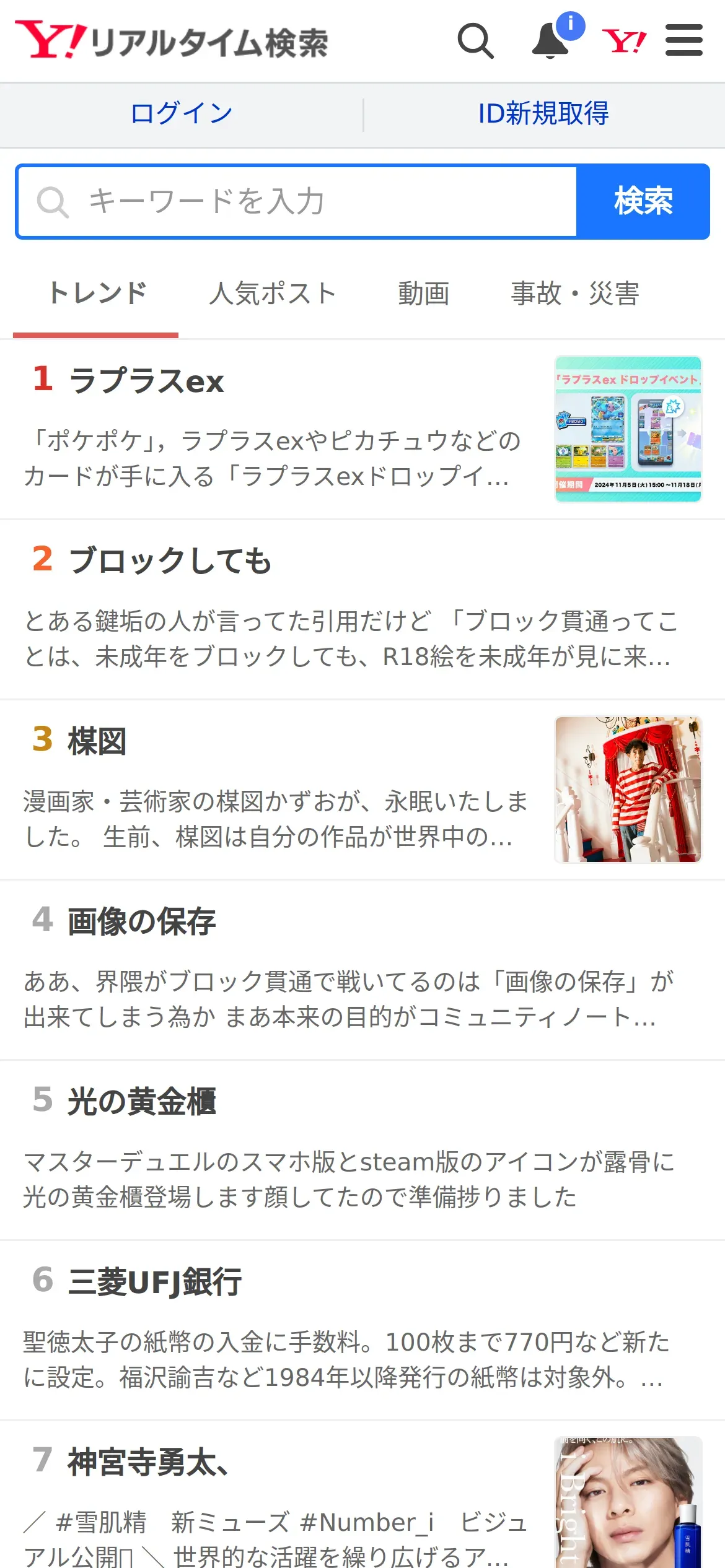Open trend 5 光の黄金櫃
This screenshot has width=725, height=1568.
(x=141, y=1102)
